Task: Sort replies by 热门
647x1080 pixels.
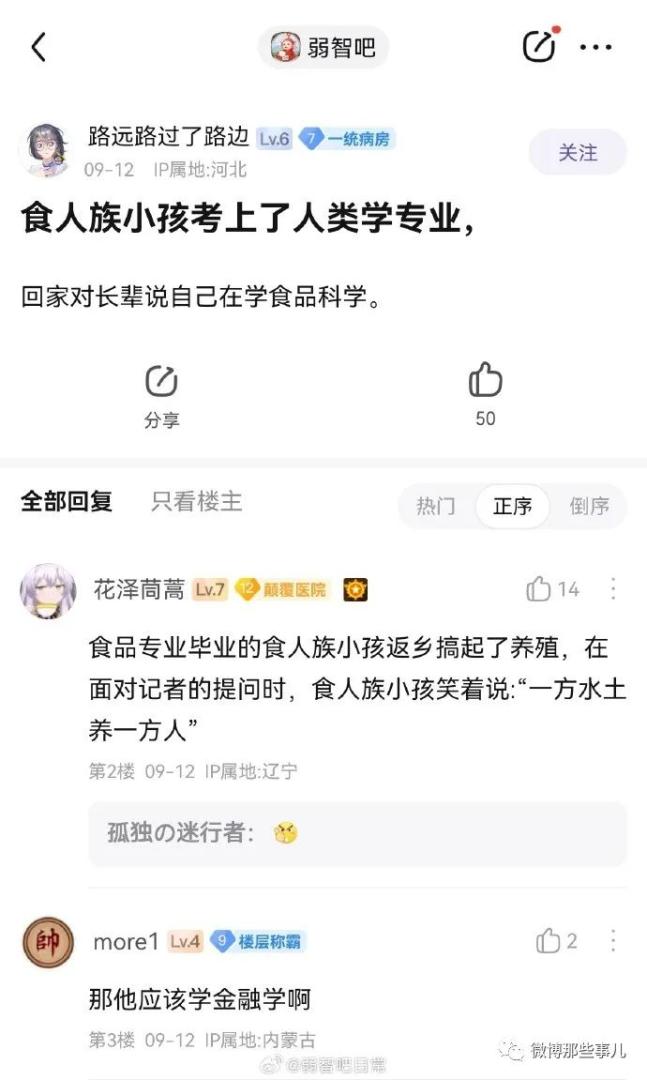Action: [x=436, y=506]
